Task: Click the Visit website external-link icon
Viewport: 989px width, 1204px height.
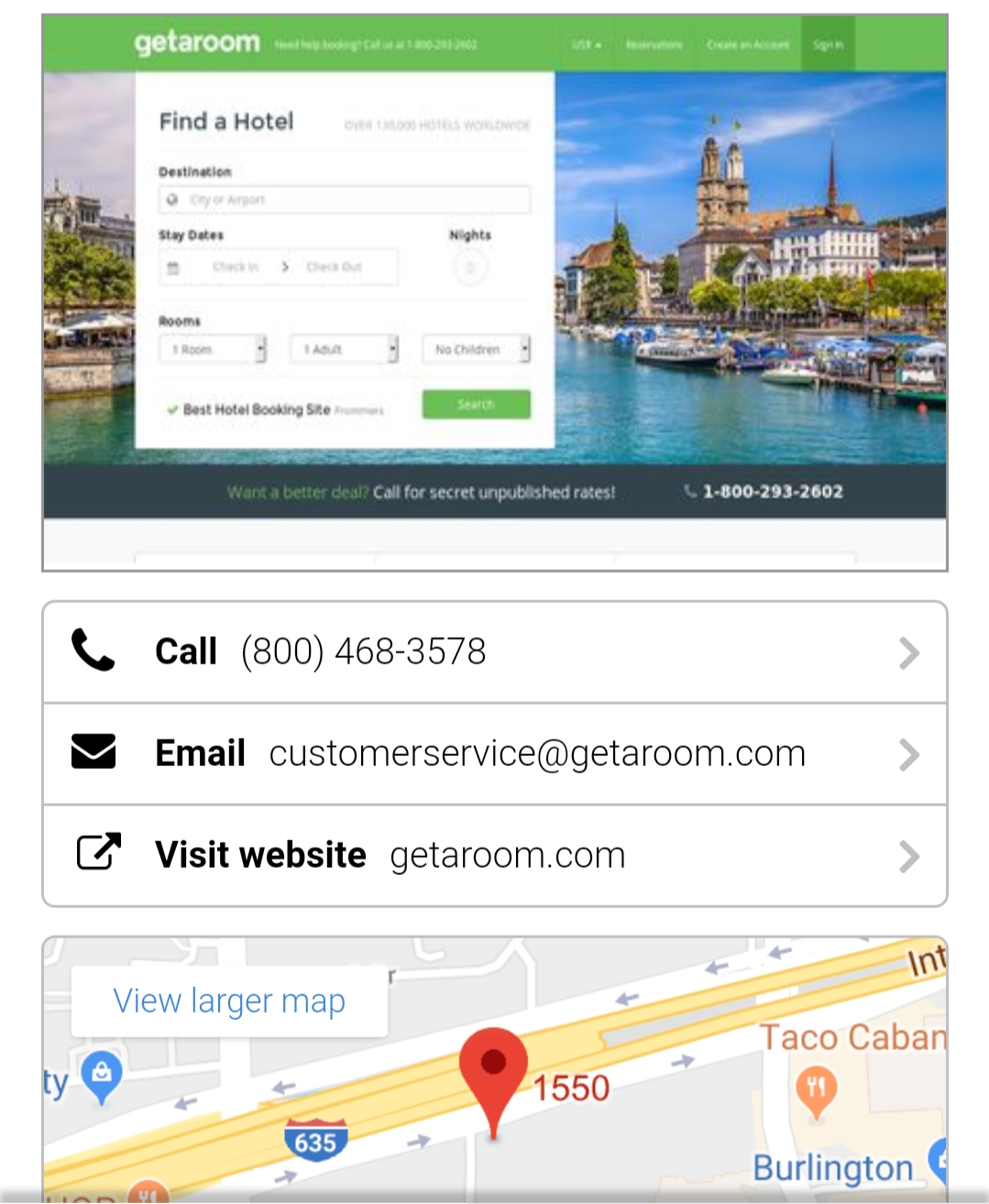Action: tap(98, 852)
